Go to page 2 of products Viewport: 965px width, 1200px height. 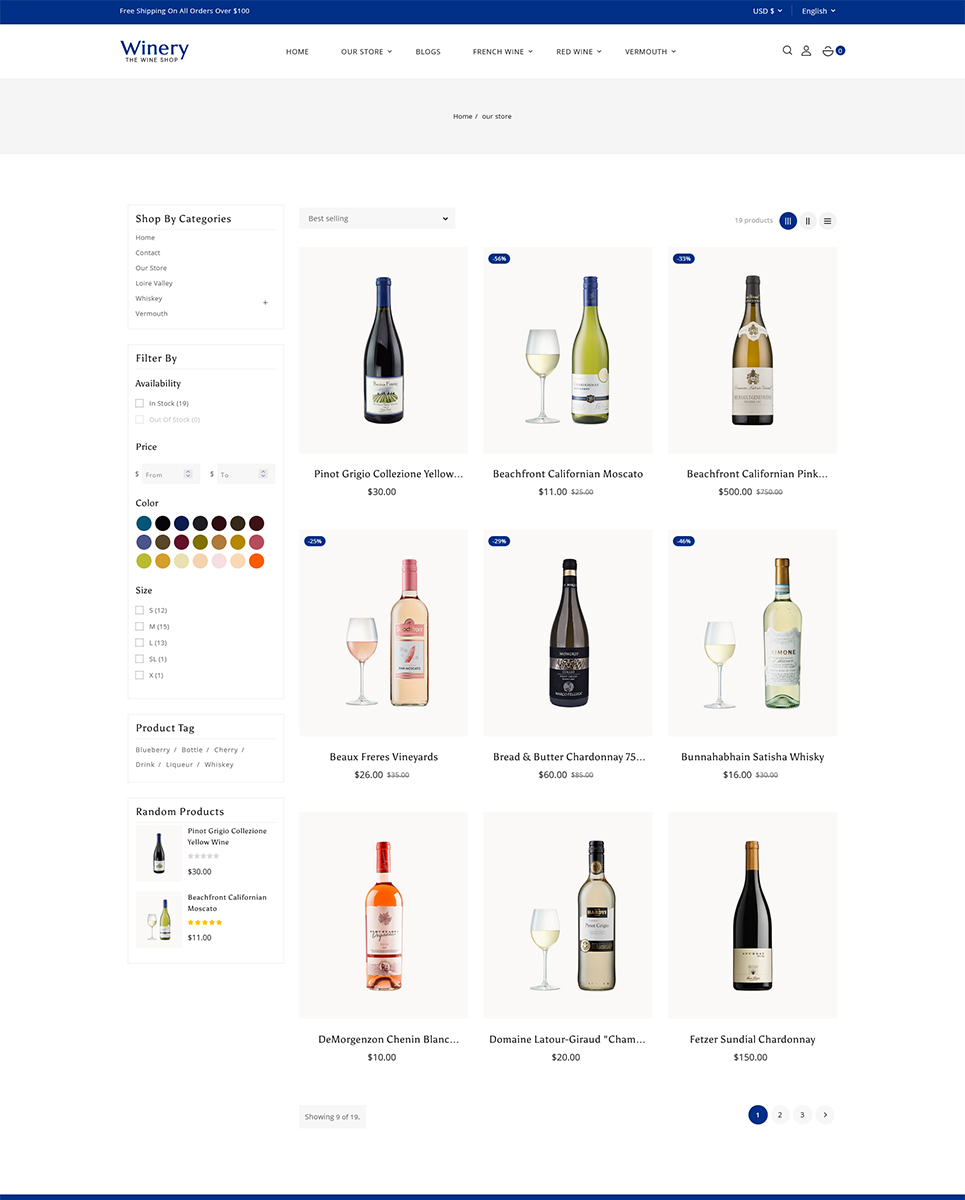pos(780,1114)
